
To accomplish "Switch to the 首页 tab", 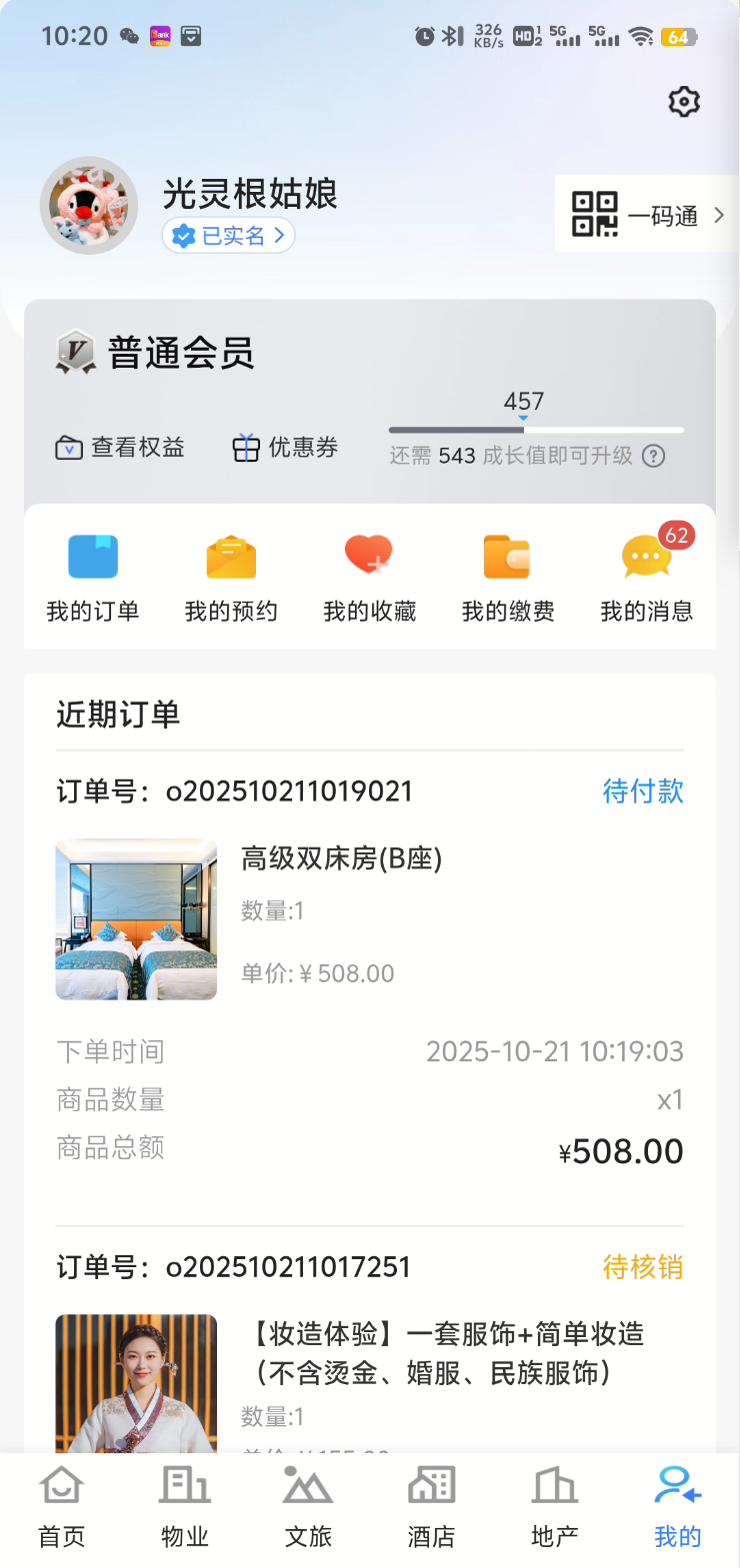I will tap(62, 1507).
